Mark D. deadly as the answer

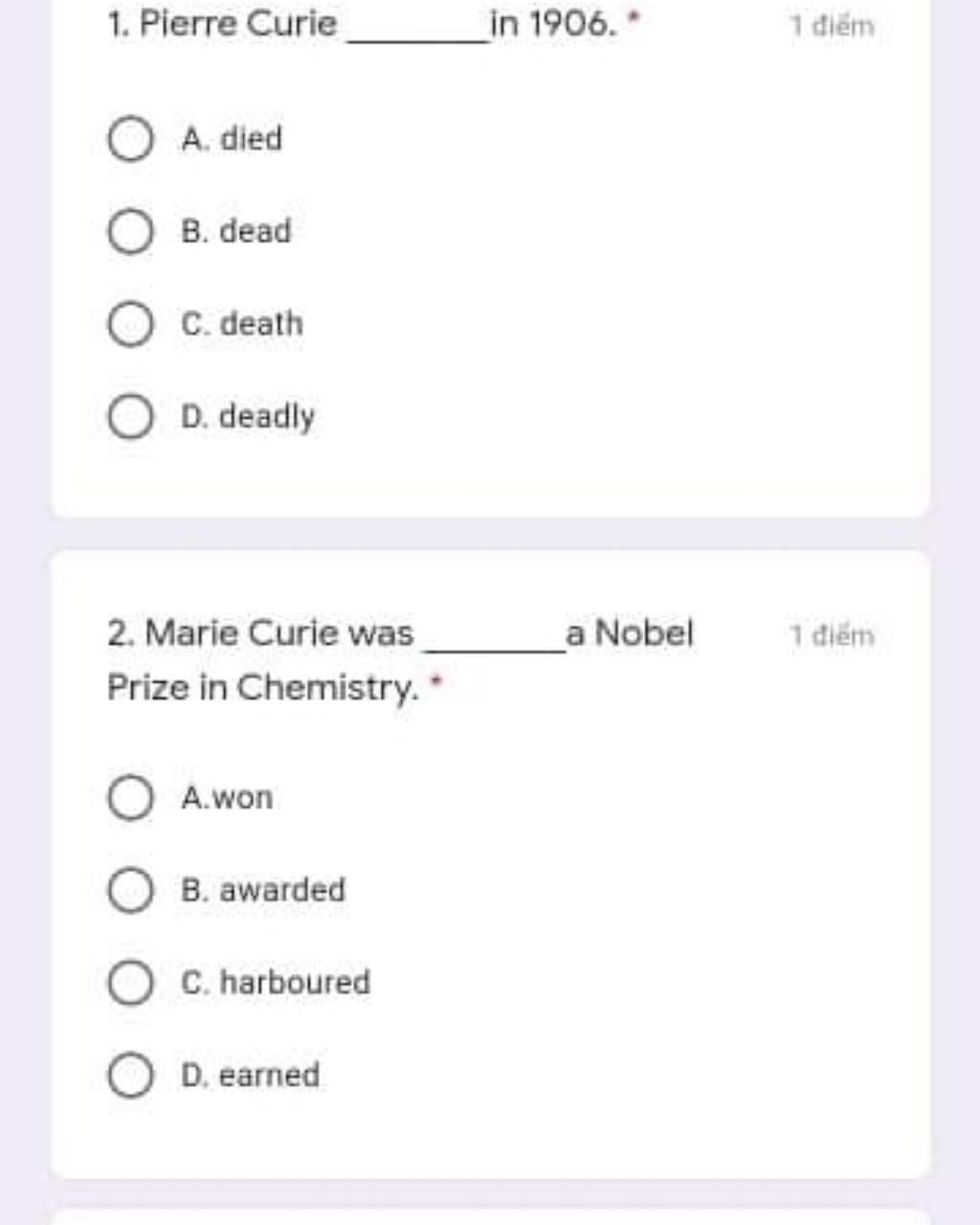coord(130,417)
